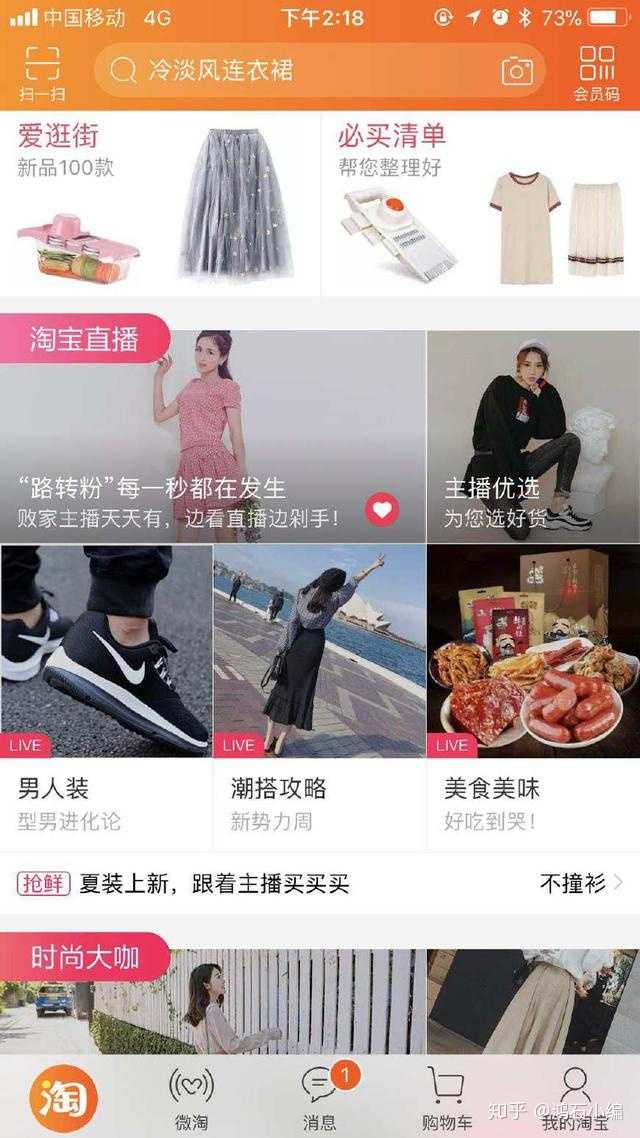640x1138 pixels.
Task: Open the 扫一扫 scanner
Action: point(42,74)
